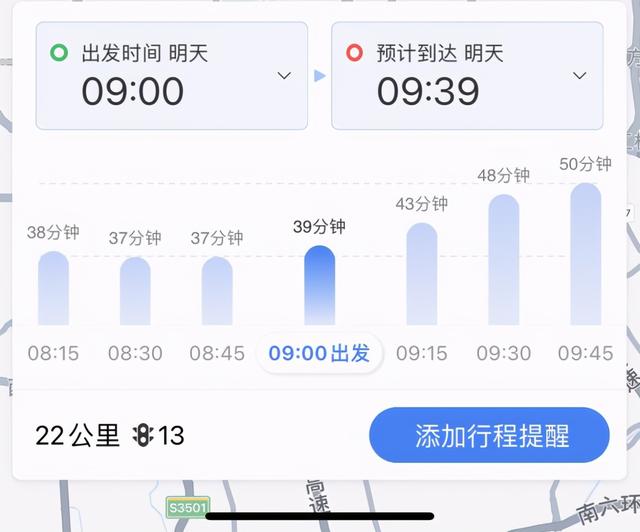Screen dimensions: 640x532
Task: Tap the 添加行程提醒 button
Action: coord(489,437)
